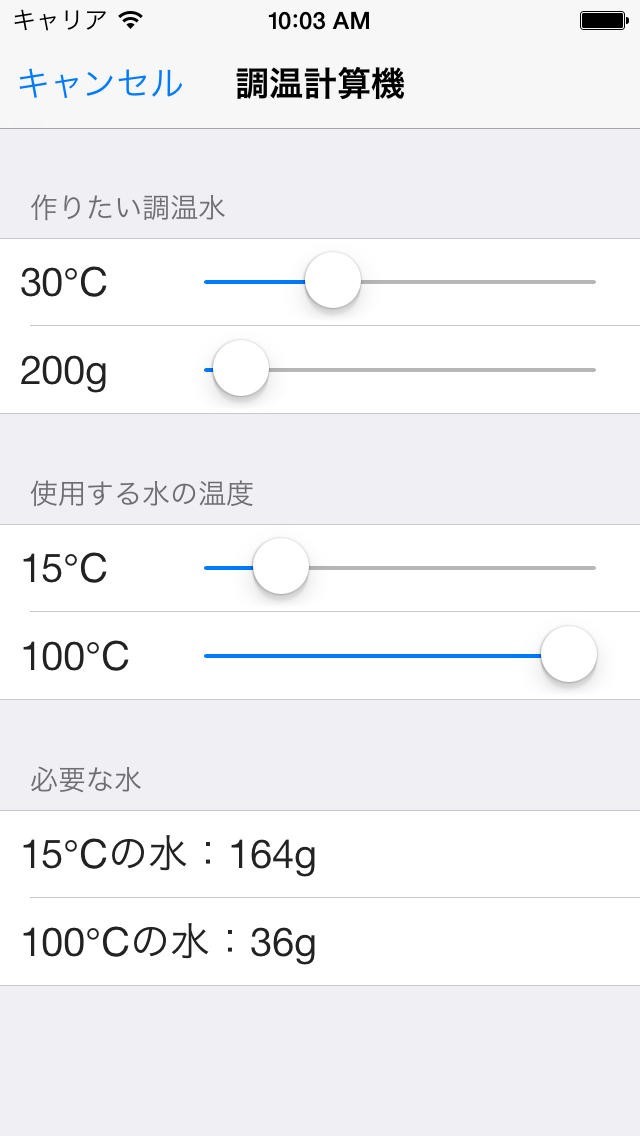The height and width of the screenshot is (1136, 640).
Task: Tap the キャンセル button
Action: point(100,84)
